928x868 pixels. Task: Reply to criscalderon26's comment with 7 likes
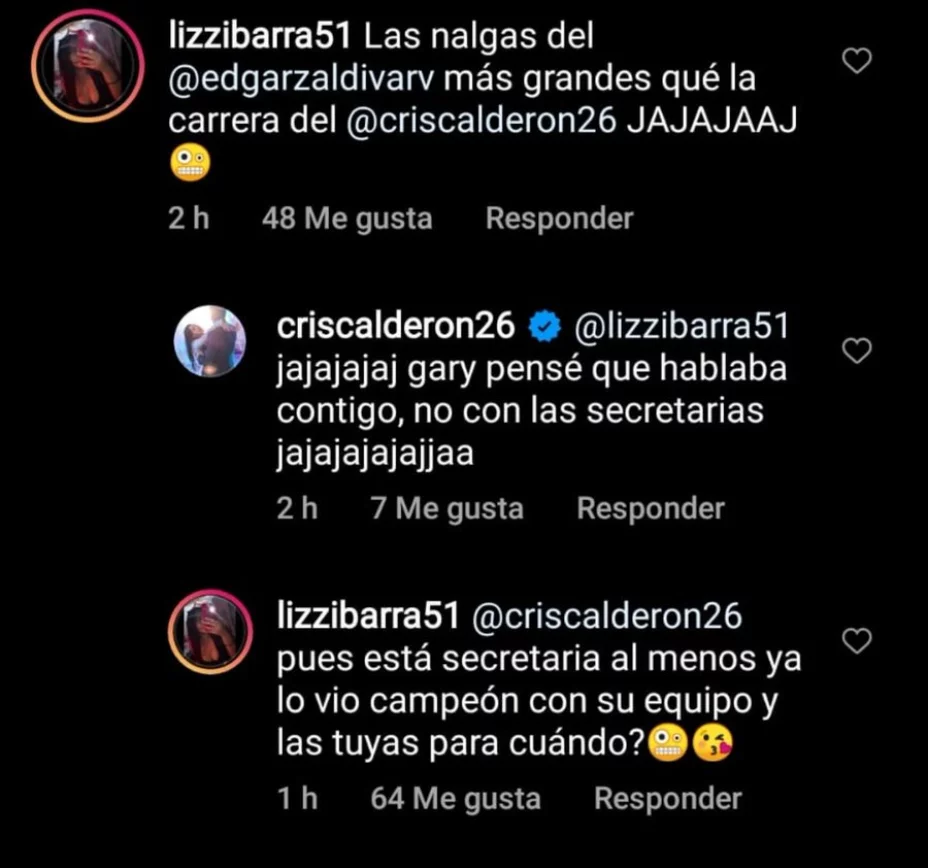coord(650,508)
